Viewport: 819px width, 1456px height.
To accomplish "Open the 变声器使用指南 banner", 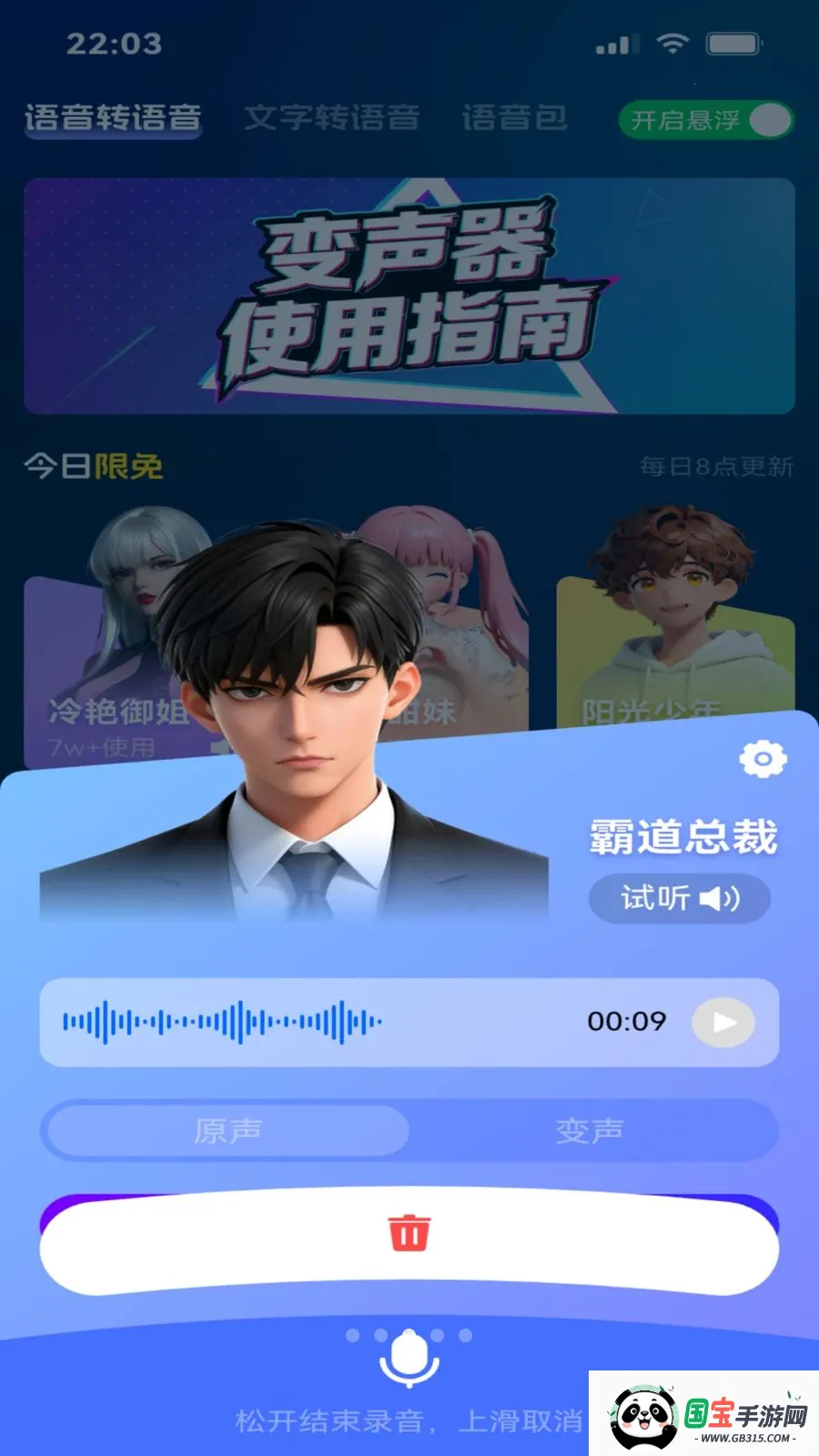I will pos(409,296).
